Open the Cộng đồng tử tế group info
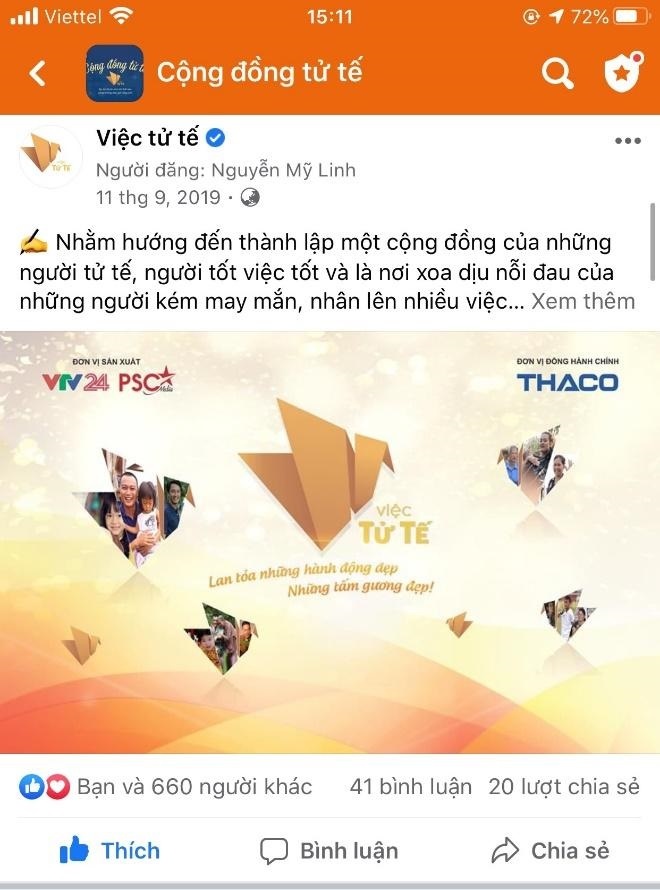 (259, 73)
